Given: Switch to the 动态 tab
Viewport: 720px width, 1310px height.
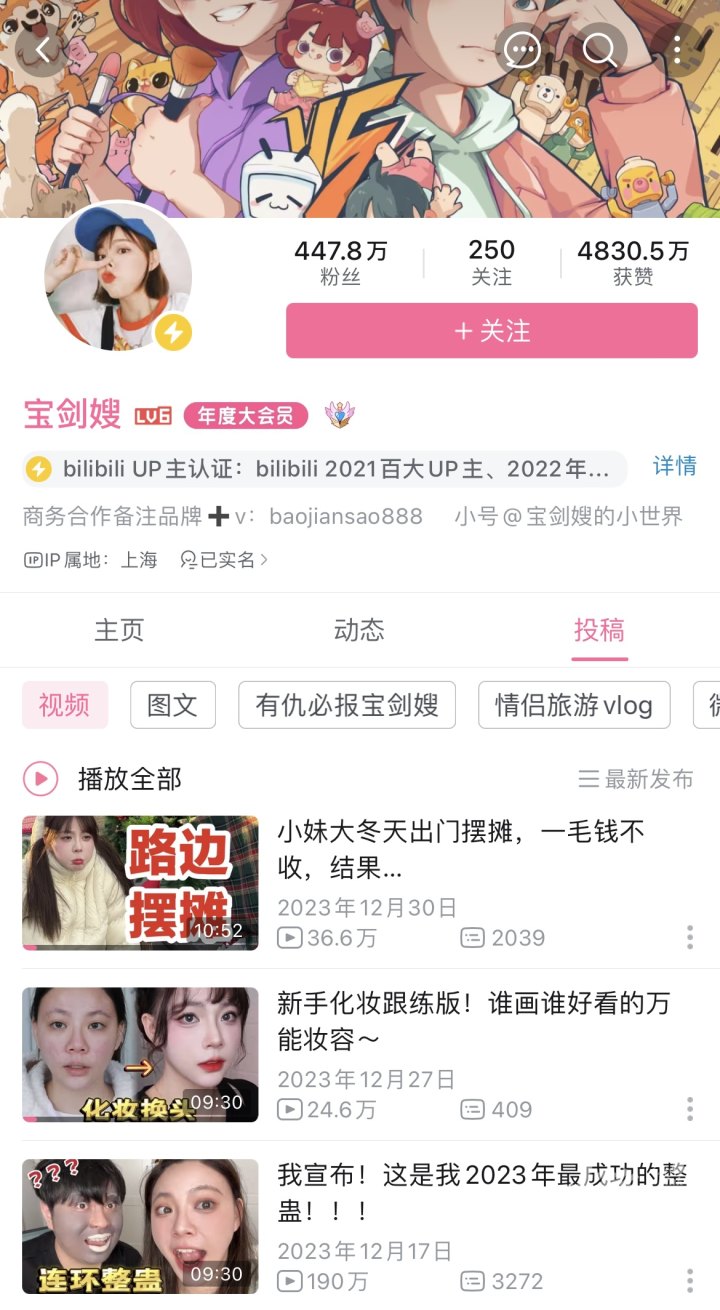Looking at the screenshot, I should [359, 630].
